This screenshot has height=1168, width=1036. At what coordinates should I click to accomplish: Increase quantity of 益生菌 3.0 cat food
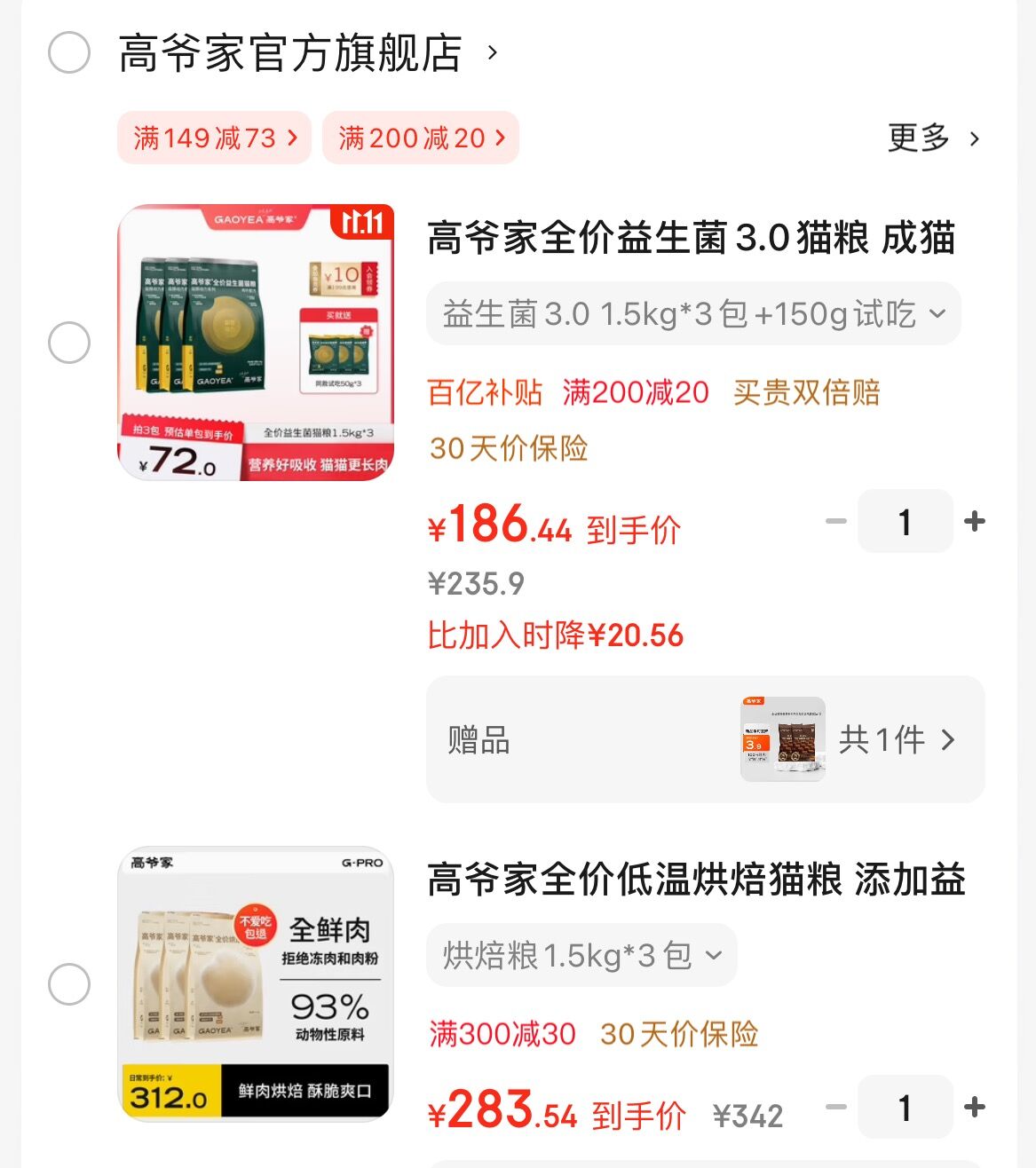point(975,522)
